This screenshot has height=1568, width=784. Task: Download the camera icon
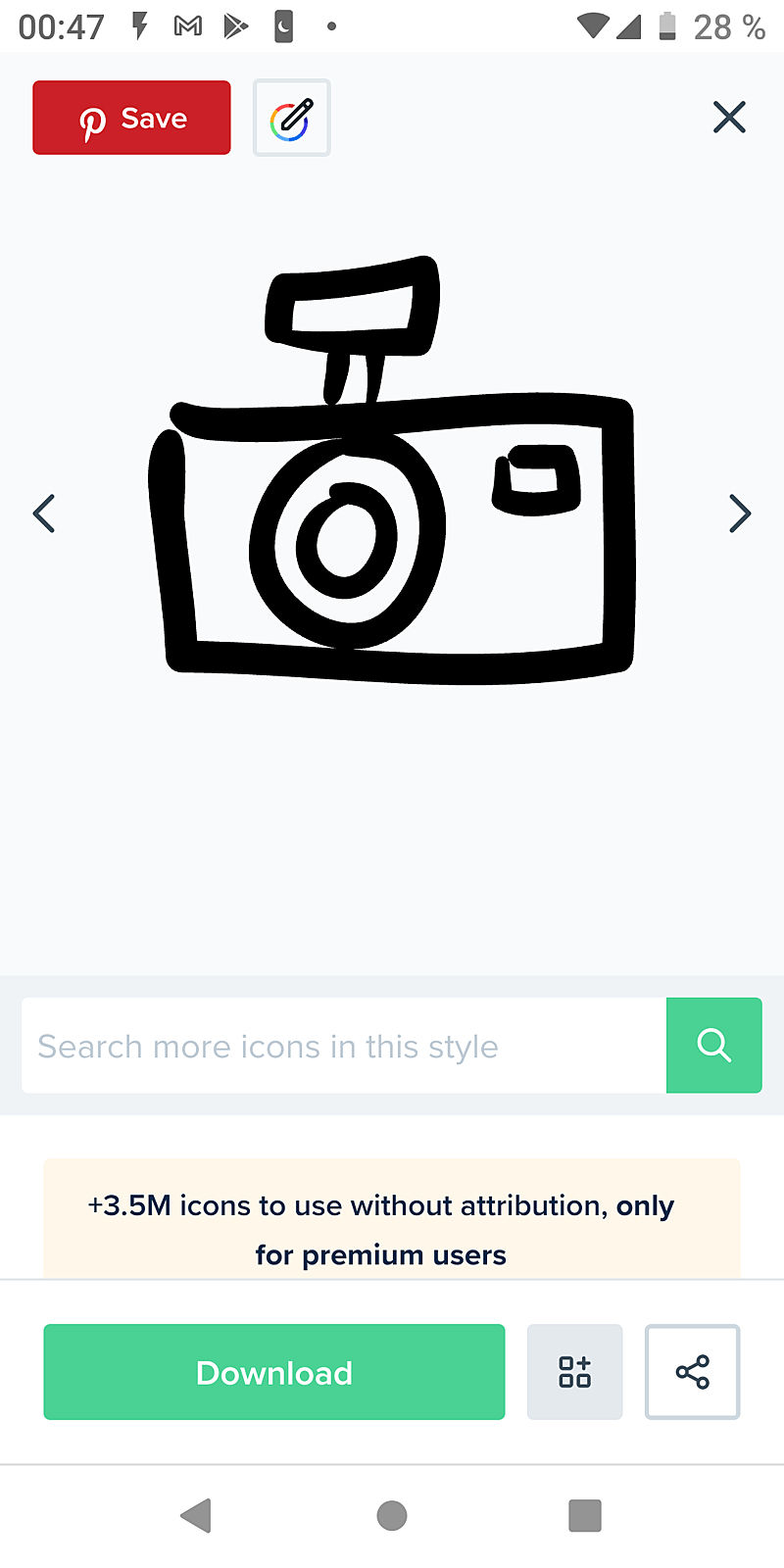[273, 1372]
